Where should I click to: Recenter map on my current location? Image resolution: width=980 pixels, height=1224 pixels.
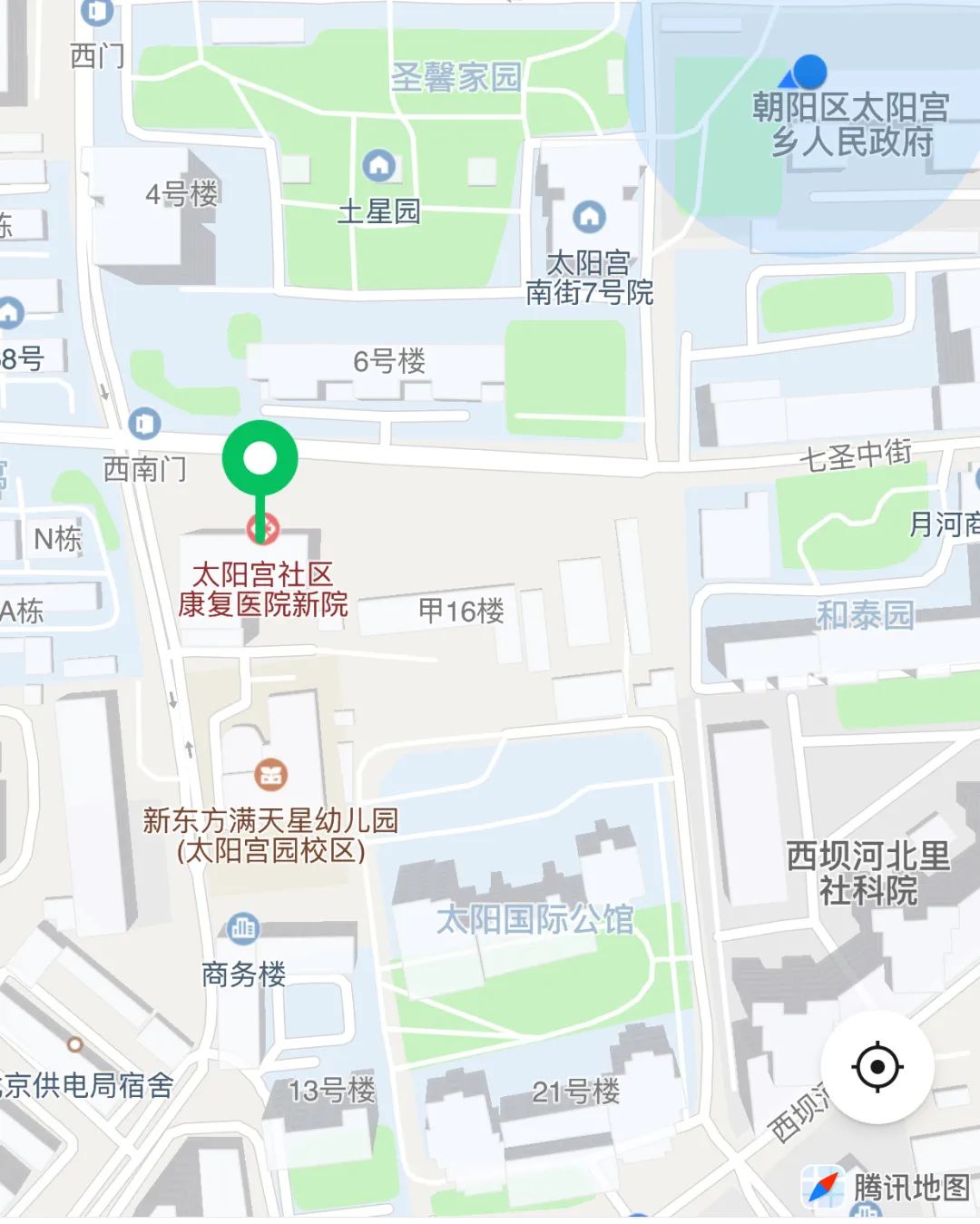[x=877, y=1066]
